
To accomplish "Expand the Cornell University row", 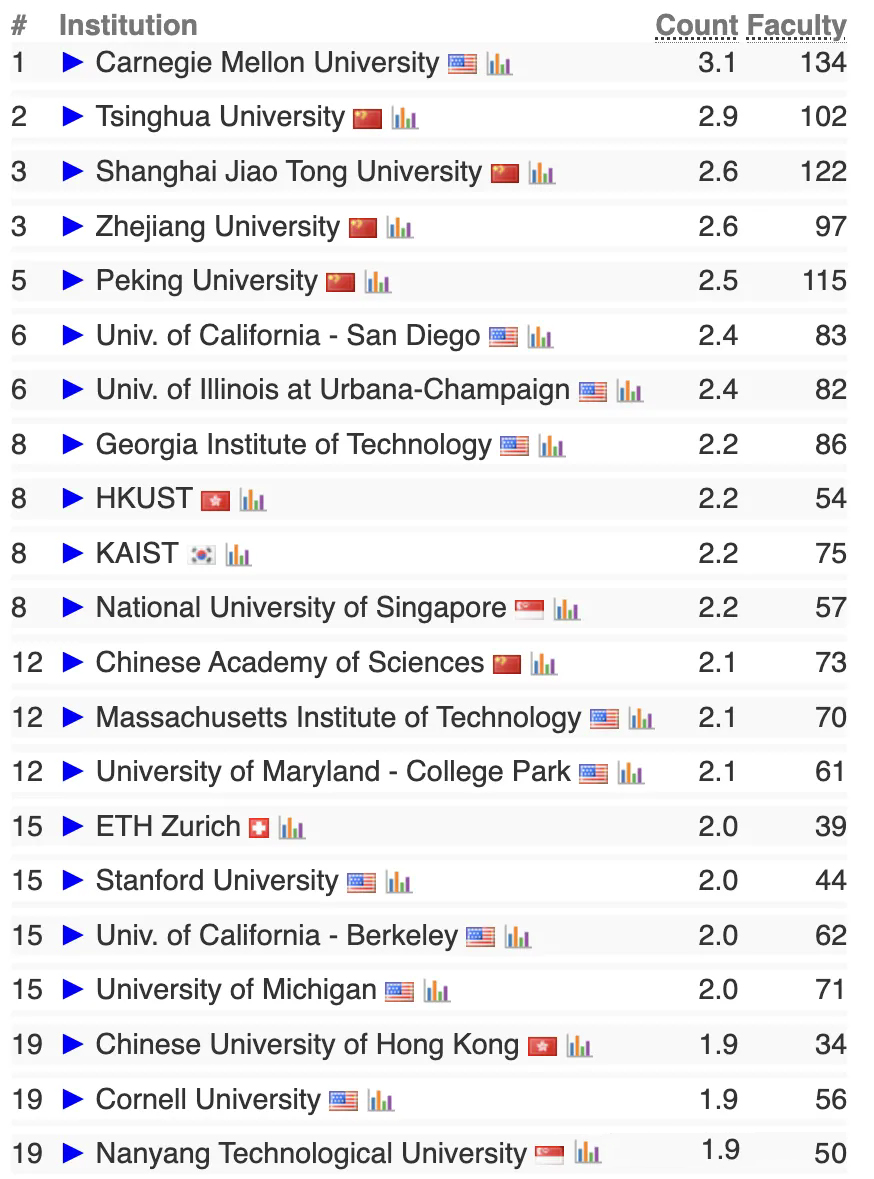I will pyautogui.click(x=72, y=1099).
